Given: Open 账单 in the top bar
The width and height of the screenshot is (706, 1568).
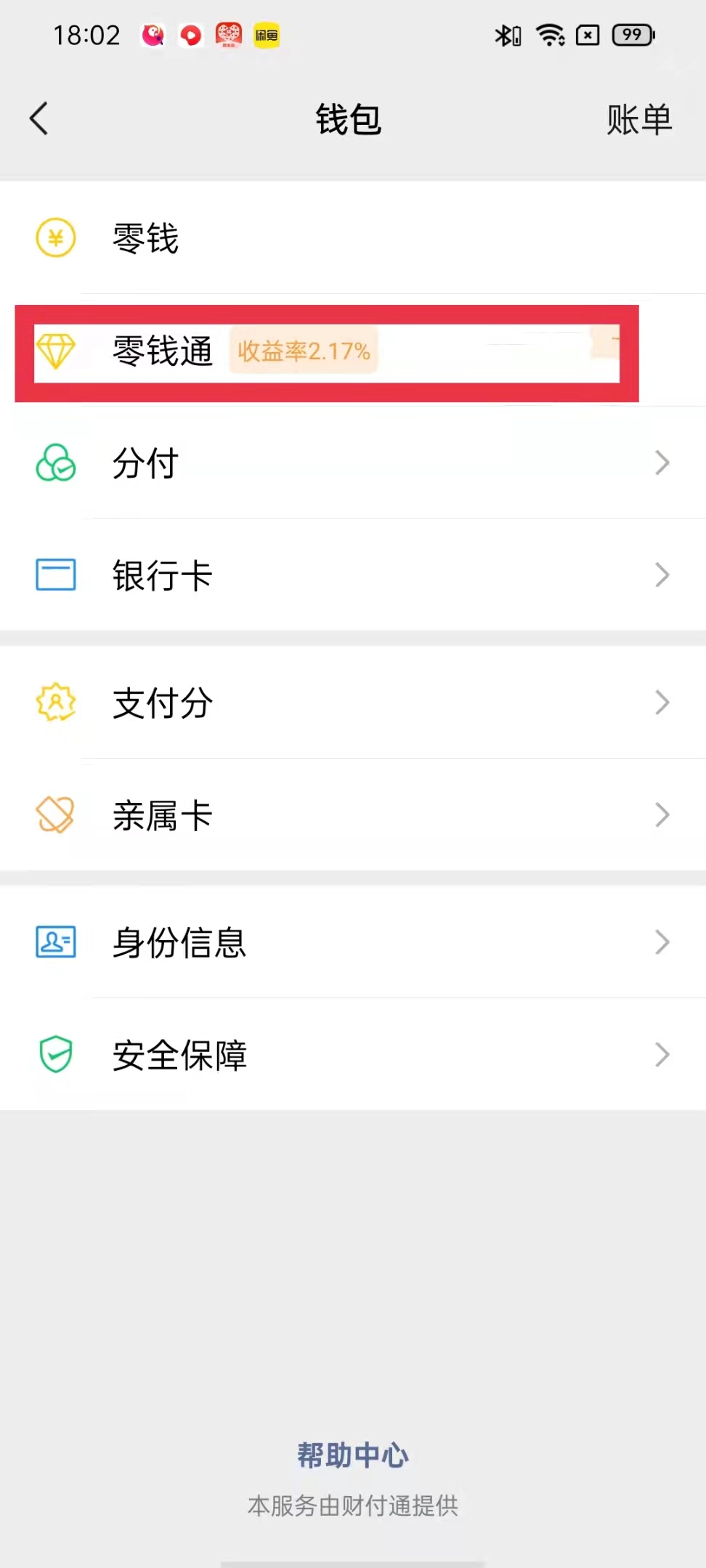Looking at the screenshot, I should tap(638, 119).
